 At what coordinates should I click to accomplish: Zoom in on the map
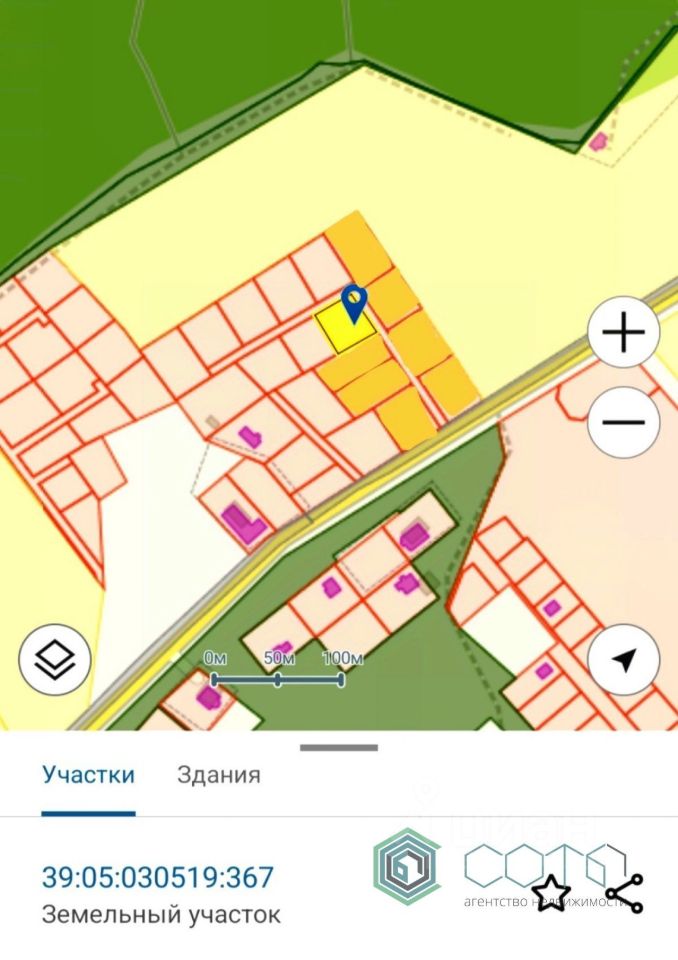coord(623,333)
